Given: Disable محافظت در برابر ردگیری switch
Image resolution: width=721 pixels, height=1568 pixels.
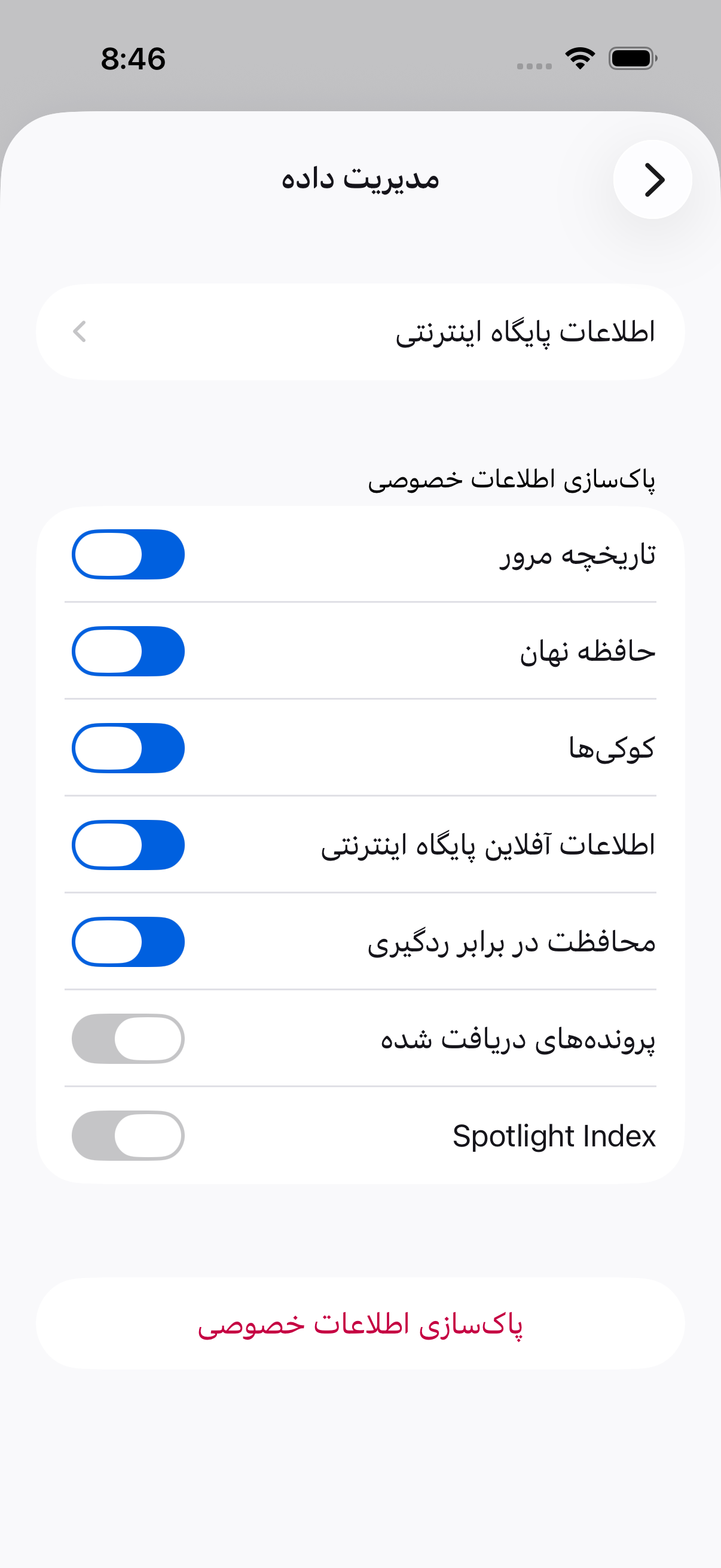Looking at the screenshot, I should click(129, 942).
